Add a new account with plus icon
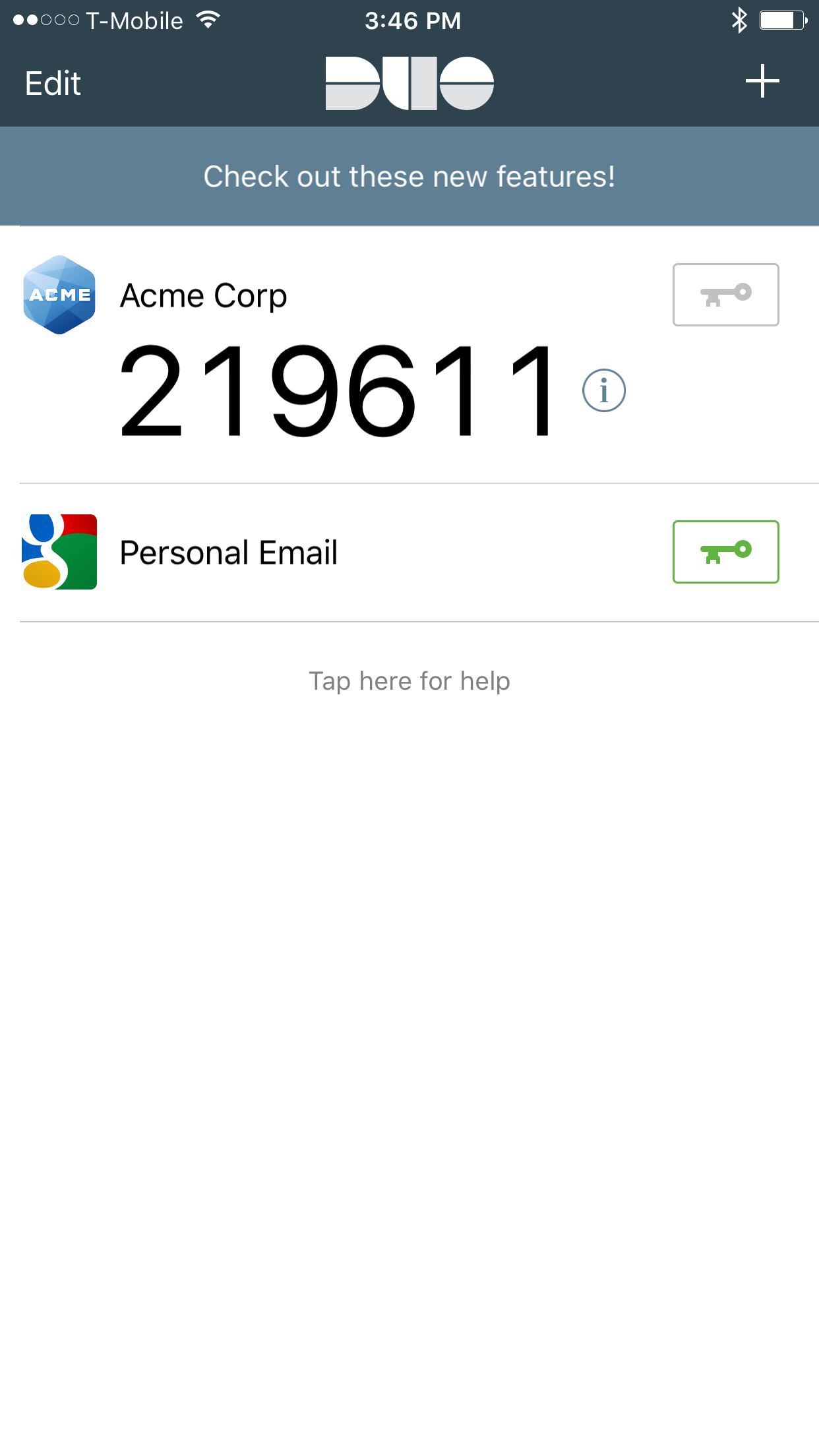Viewport: 819px width, 1456px height. (x=762, y=81)
